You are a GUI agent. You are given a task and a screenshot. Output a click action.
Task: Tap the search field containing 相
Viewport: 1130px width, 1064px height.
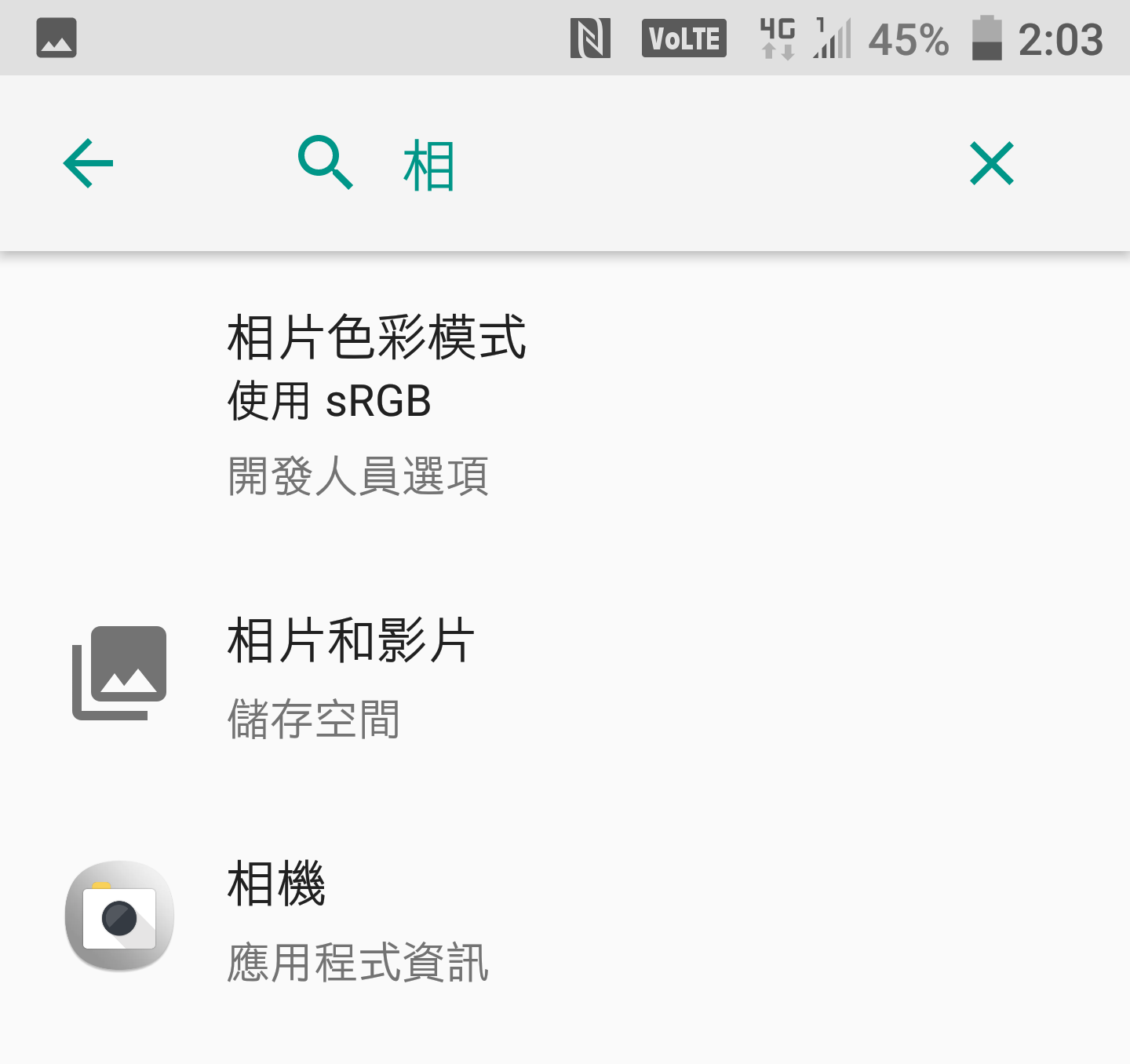628,165
